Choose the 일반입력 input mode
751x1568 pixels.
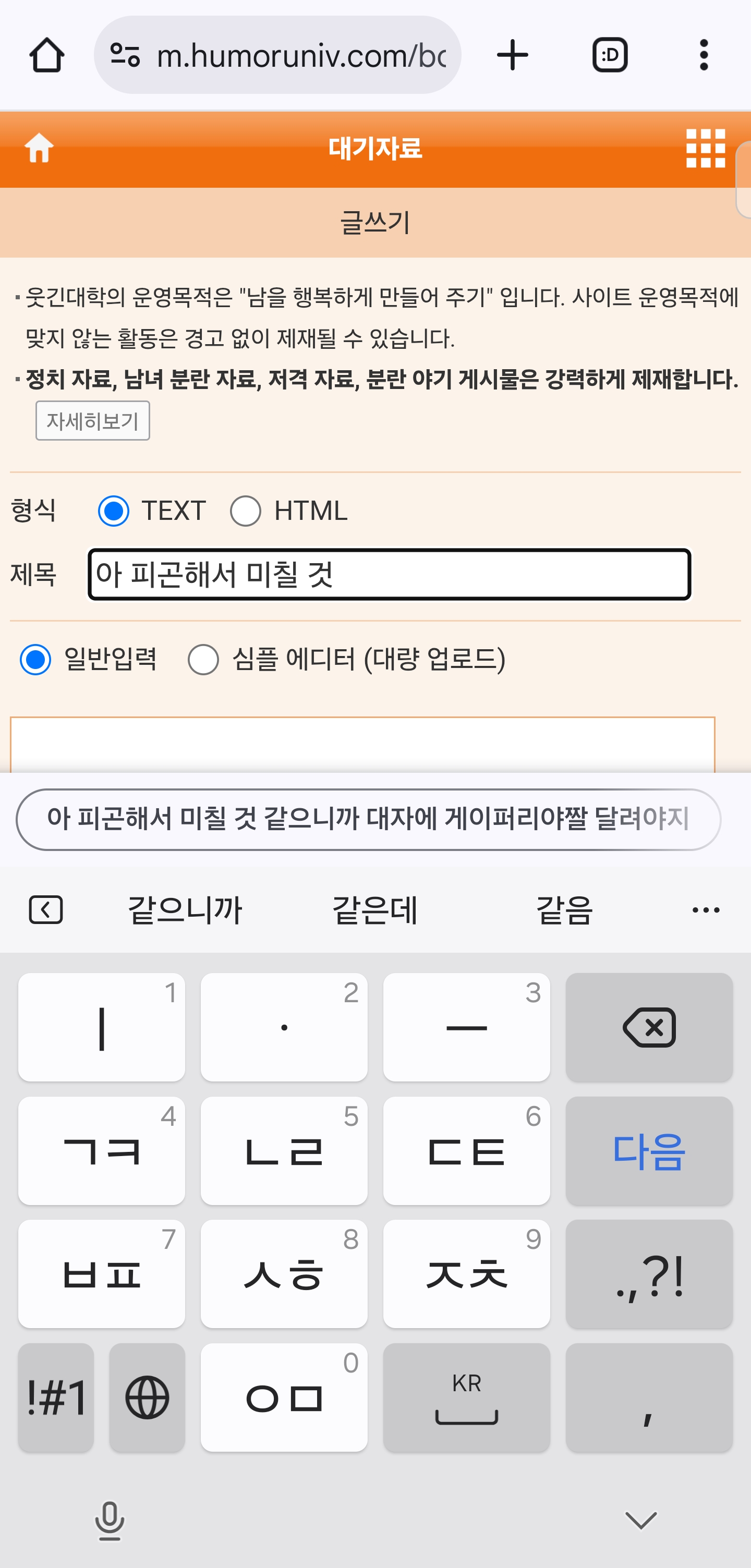pyautogui.click(x=35, y=660)
